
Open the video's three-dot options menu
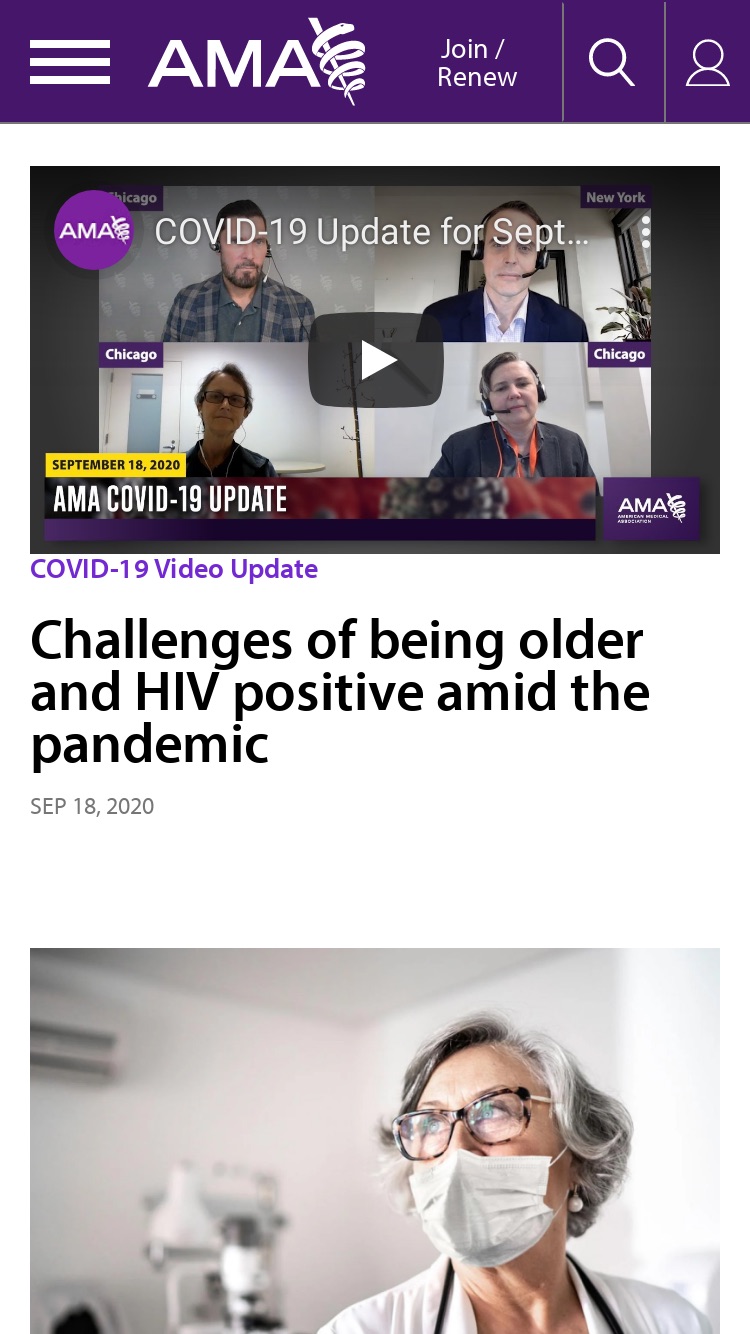[x=646, y=232]
